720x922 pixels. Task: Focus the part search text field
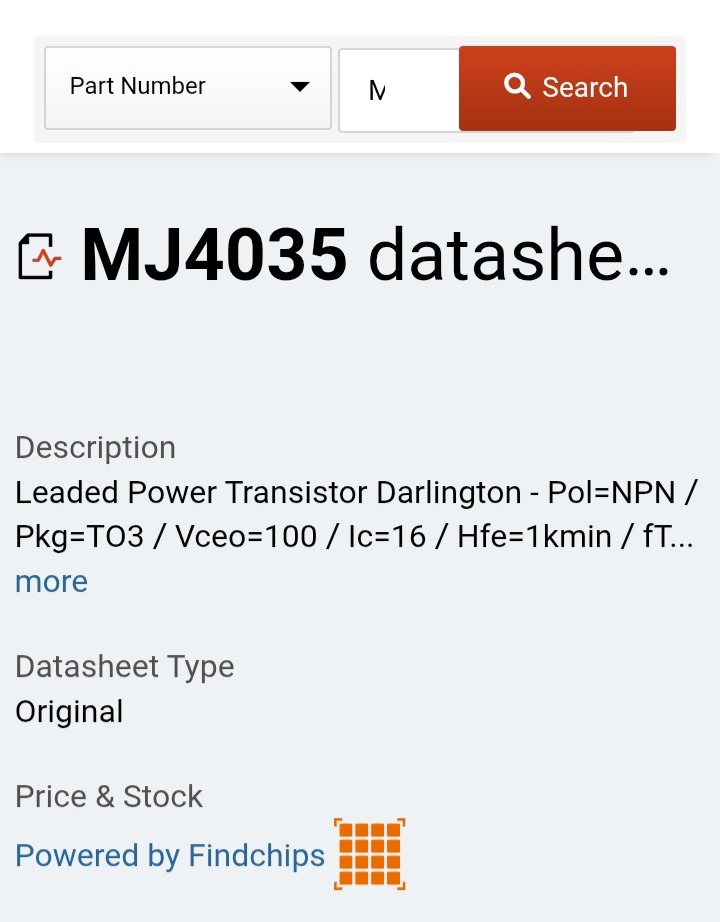point(398,91)
